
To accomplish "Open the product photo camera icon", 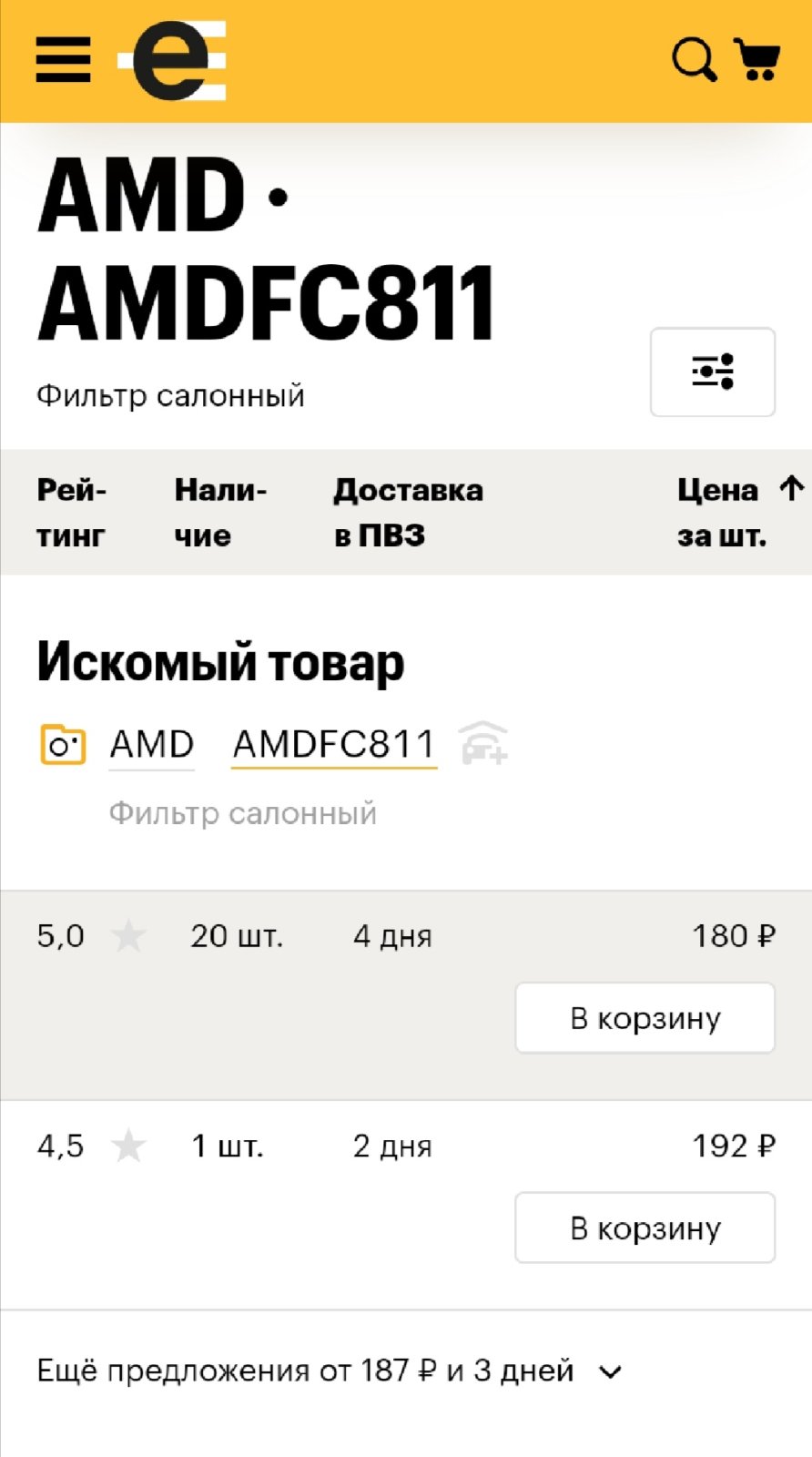I will click(x=64, y=744).
